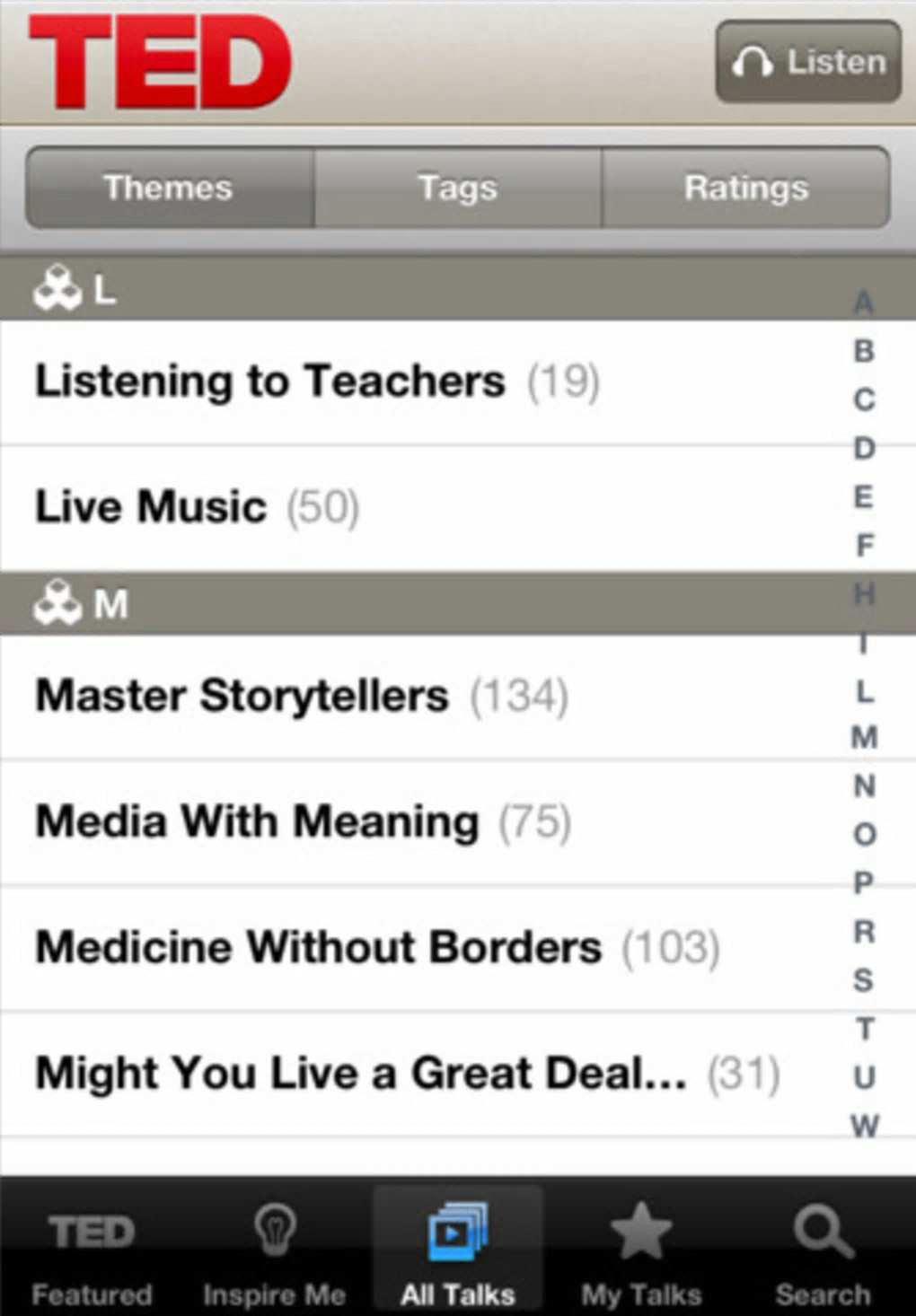The width and height of the screenshot is (916, 1316).
Task: Jump to letter S in the index
Action: pyautogui.click(x=864, y=979)
